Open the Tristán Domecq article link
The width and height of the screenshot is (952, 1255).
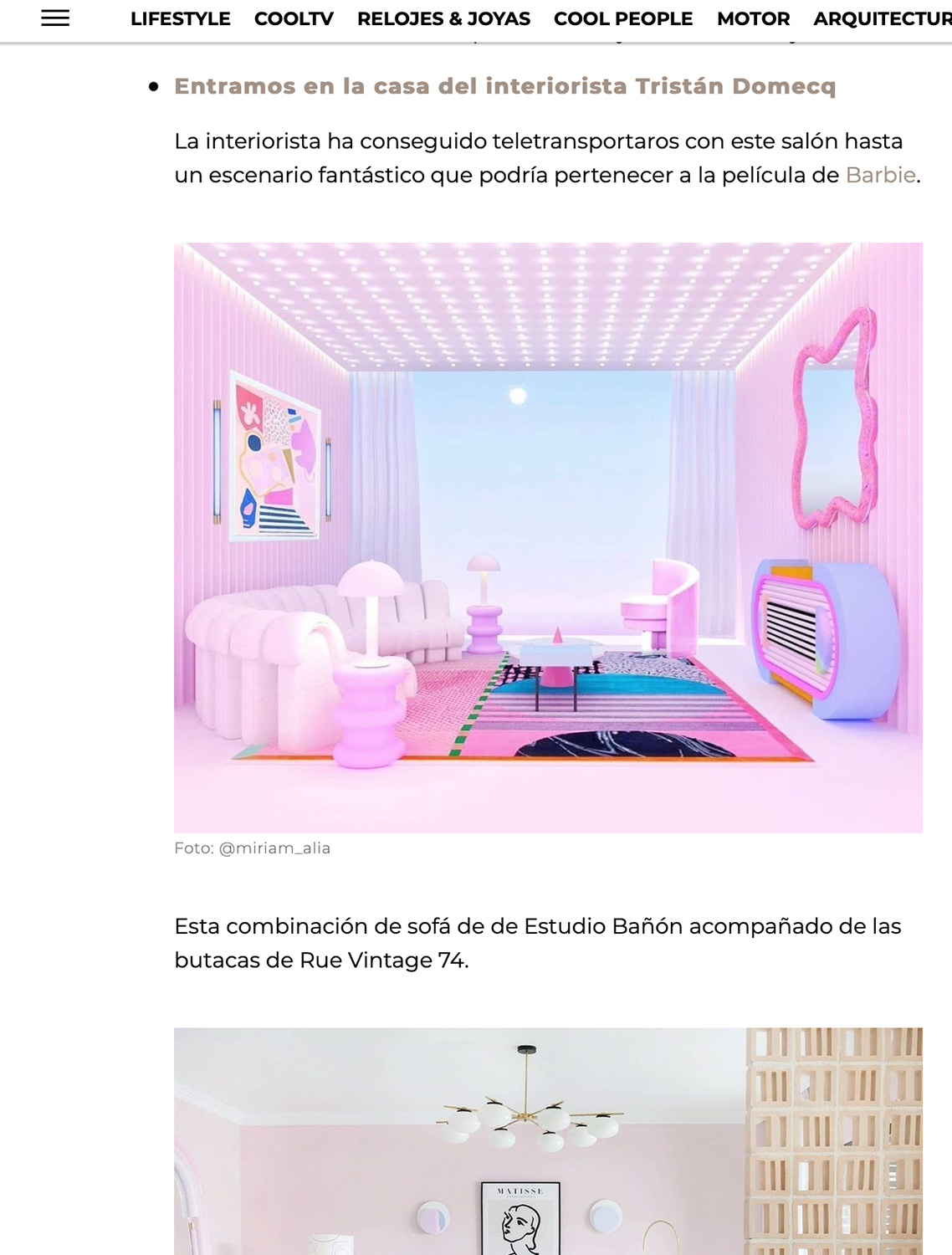(504, 86)
